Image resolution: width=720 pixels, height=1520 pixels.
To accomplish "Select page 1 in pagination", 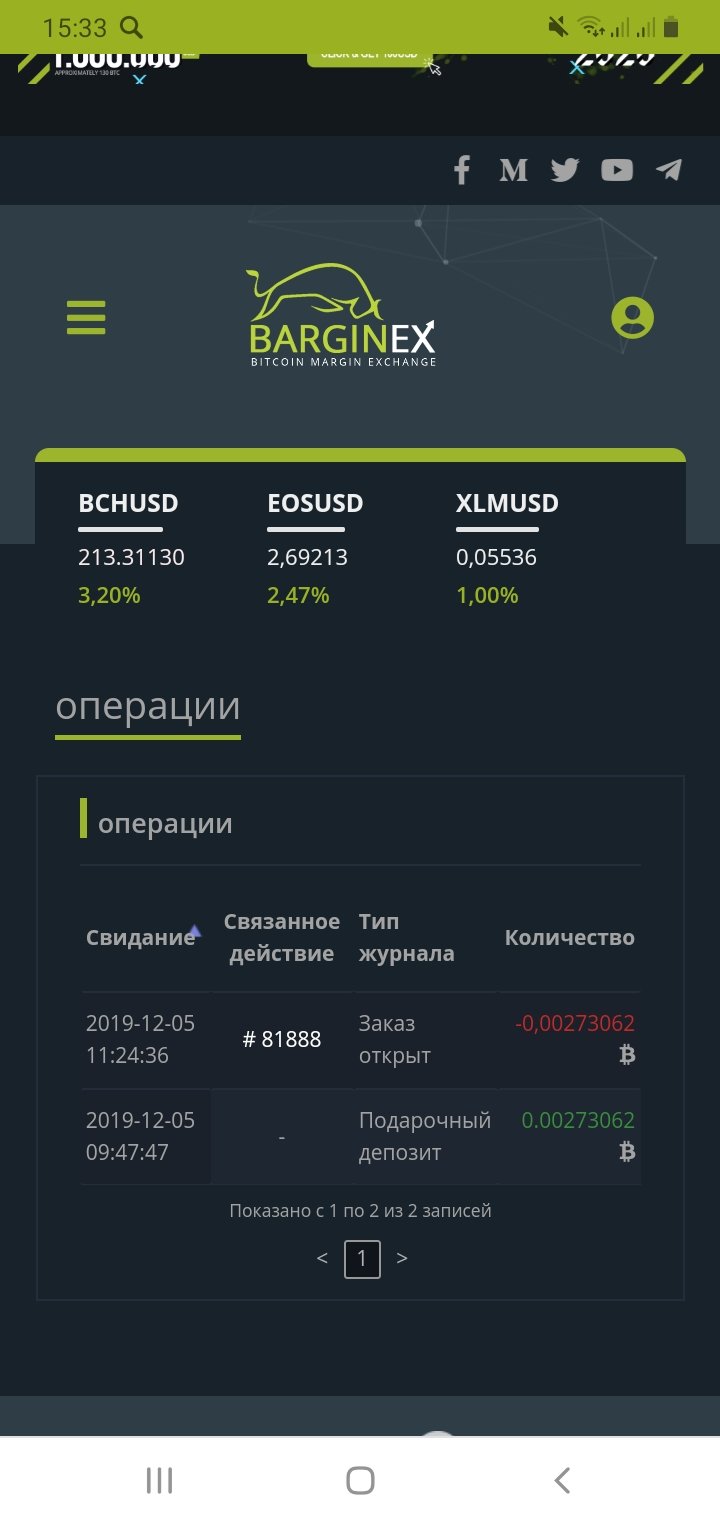I will pyautogui.click(x=362, y=1258).
